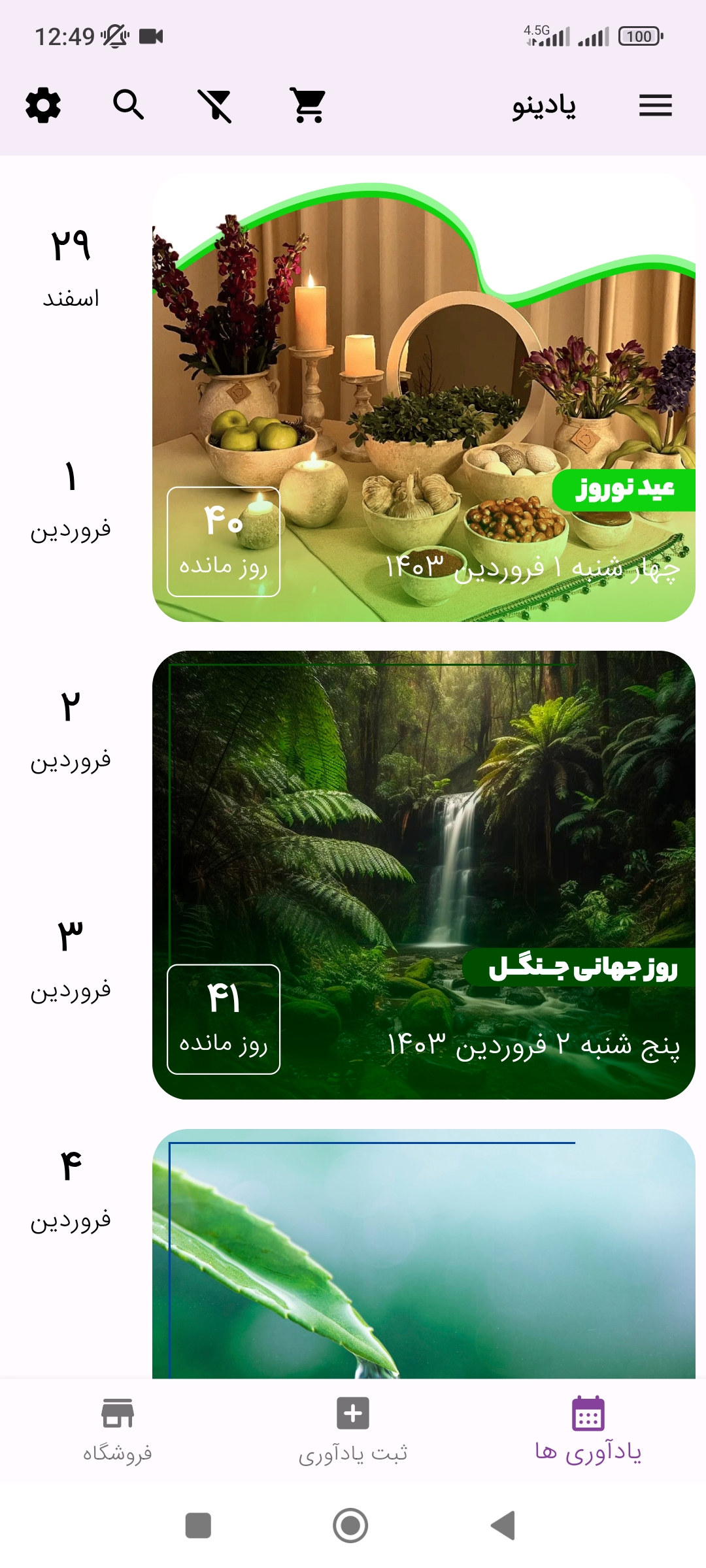
Task: Open the search magnifier
Action: [x=128, y=105]
